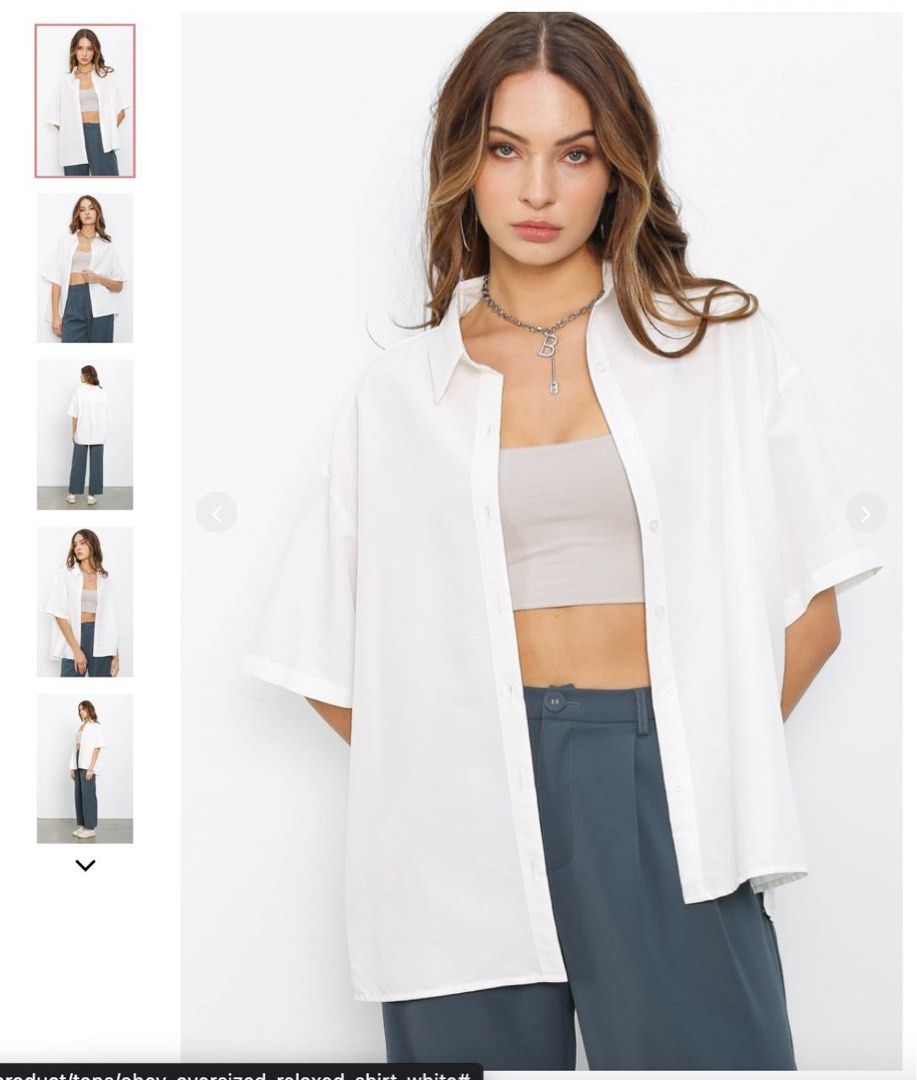Show the next product photo
Screen dimensions: 917x1080
point(865,513)
